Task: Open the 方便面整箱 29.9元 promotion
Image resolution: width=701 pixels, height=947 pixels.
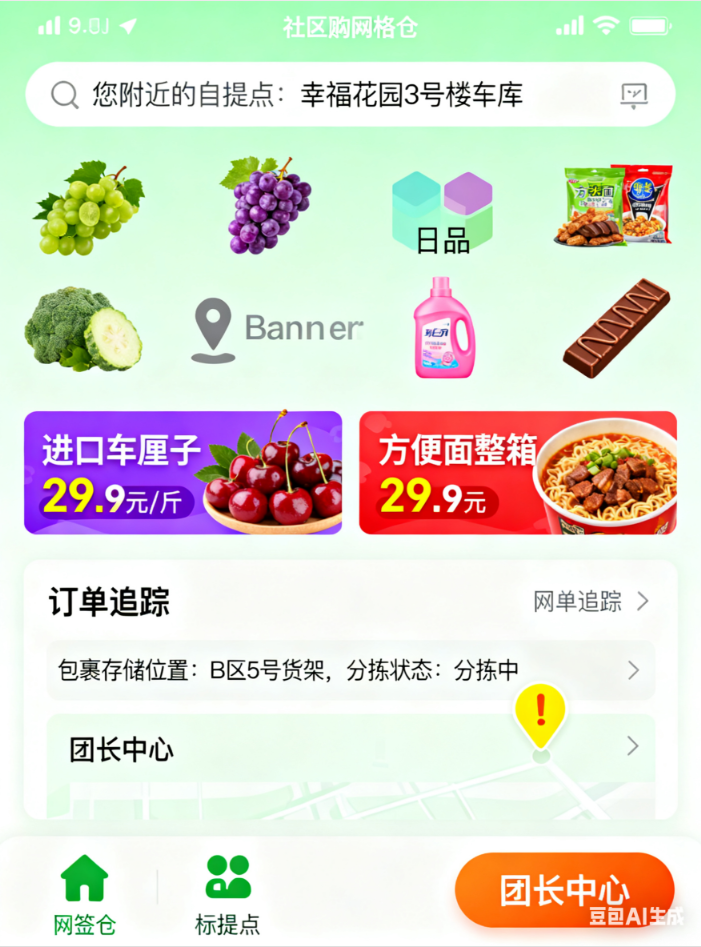Action: (x=517, y=473)
